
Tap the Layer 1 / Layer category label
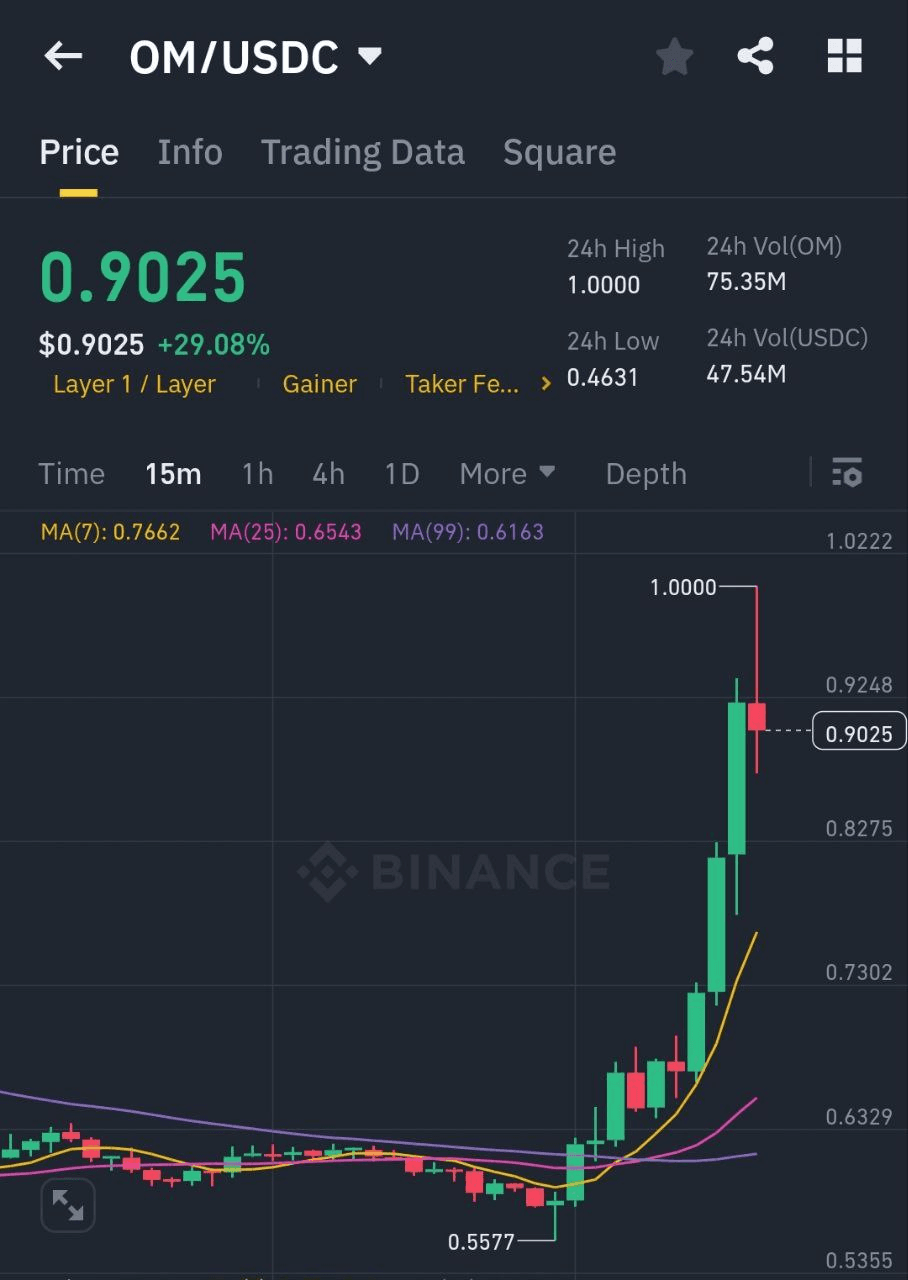coord(134,383)
